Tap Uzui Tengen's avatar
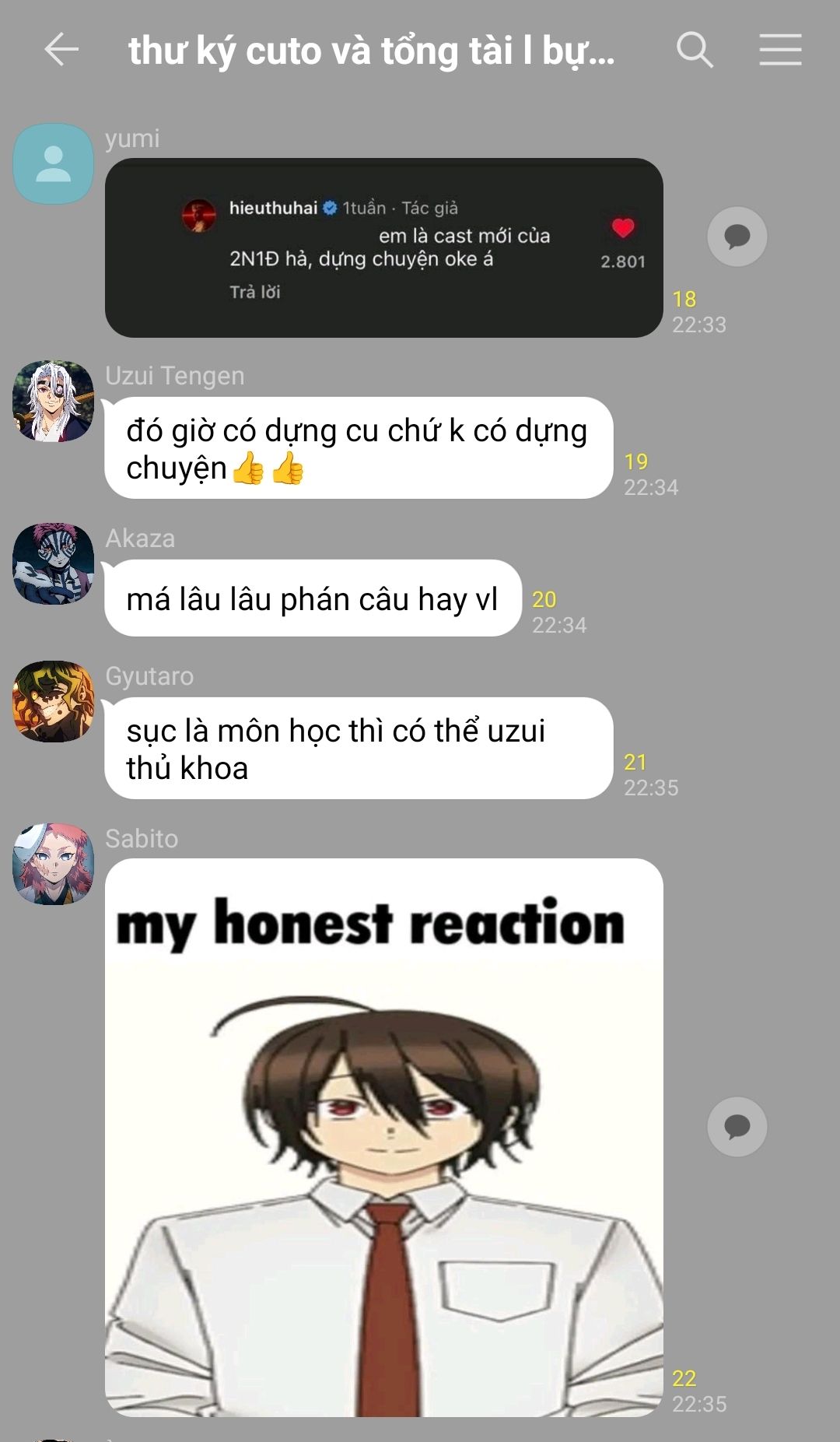The width and height of the screenshot is (840, 1442). tap(53, 401)
